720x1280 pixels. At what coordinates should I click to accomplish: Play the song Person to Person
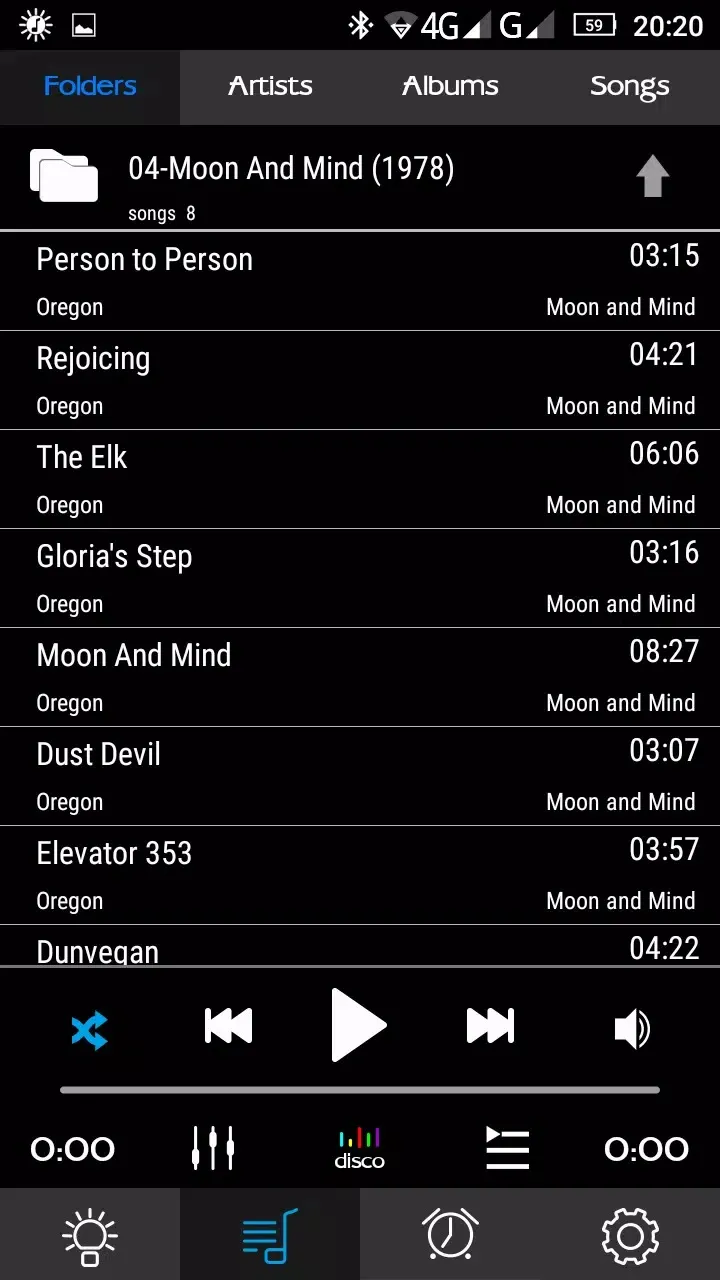(x=360, y=281)
